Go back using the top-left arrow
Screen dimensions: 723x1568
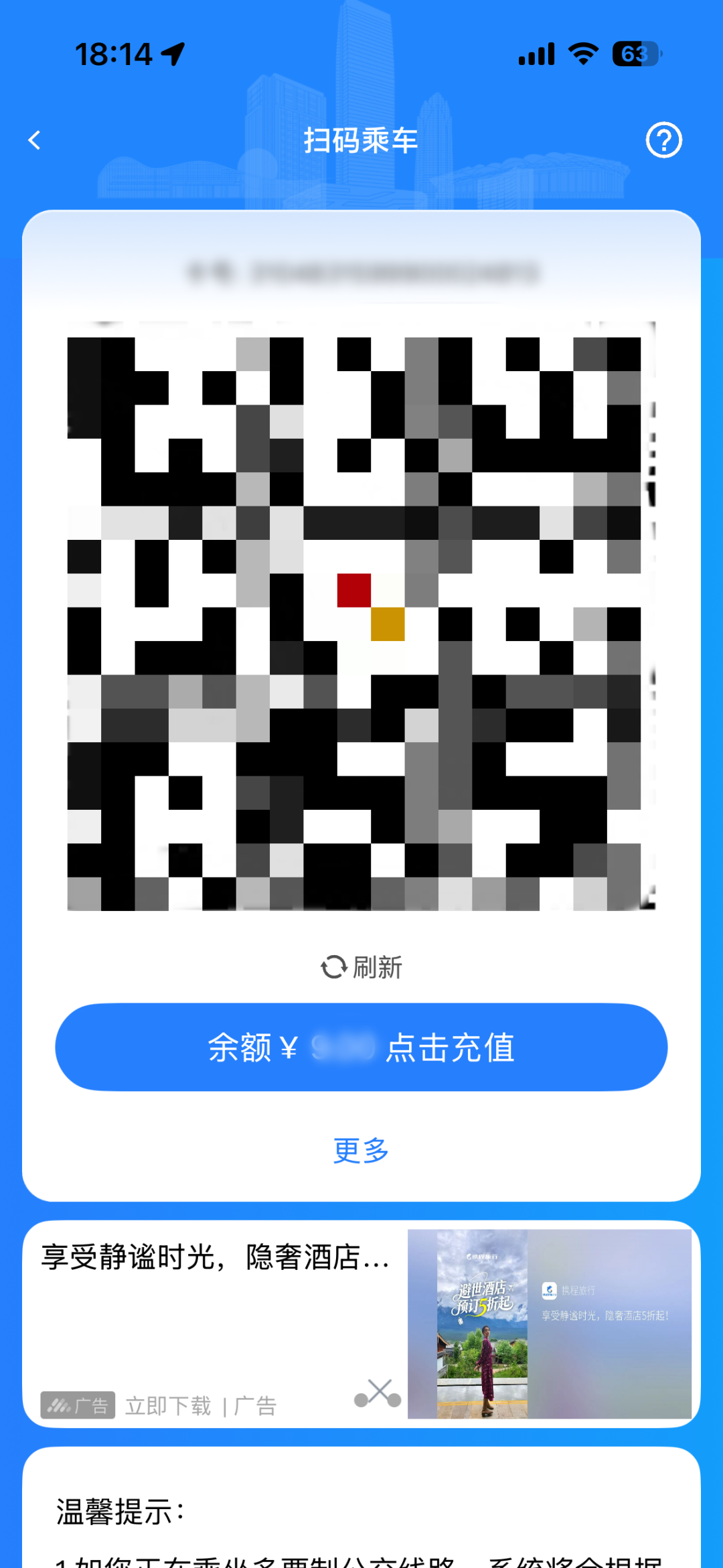(x=35, y=141)
